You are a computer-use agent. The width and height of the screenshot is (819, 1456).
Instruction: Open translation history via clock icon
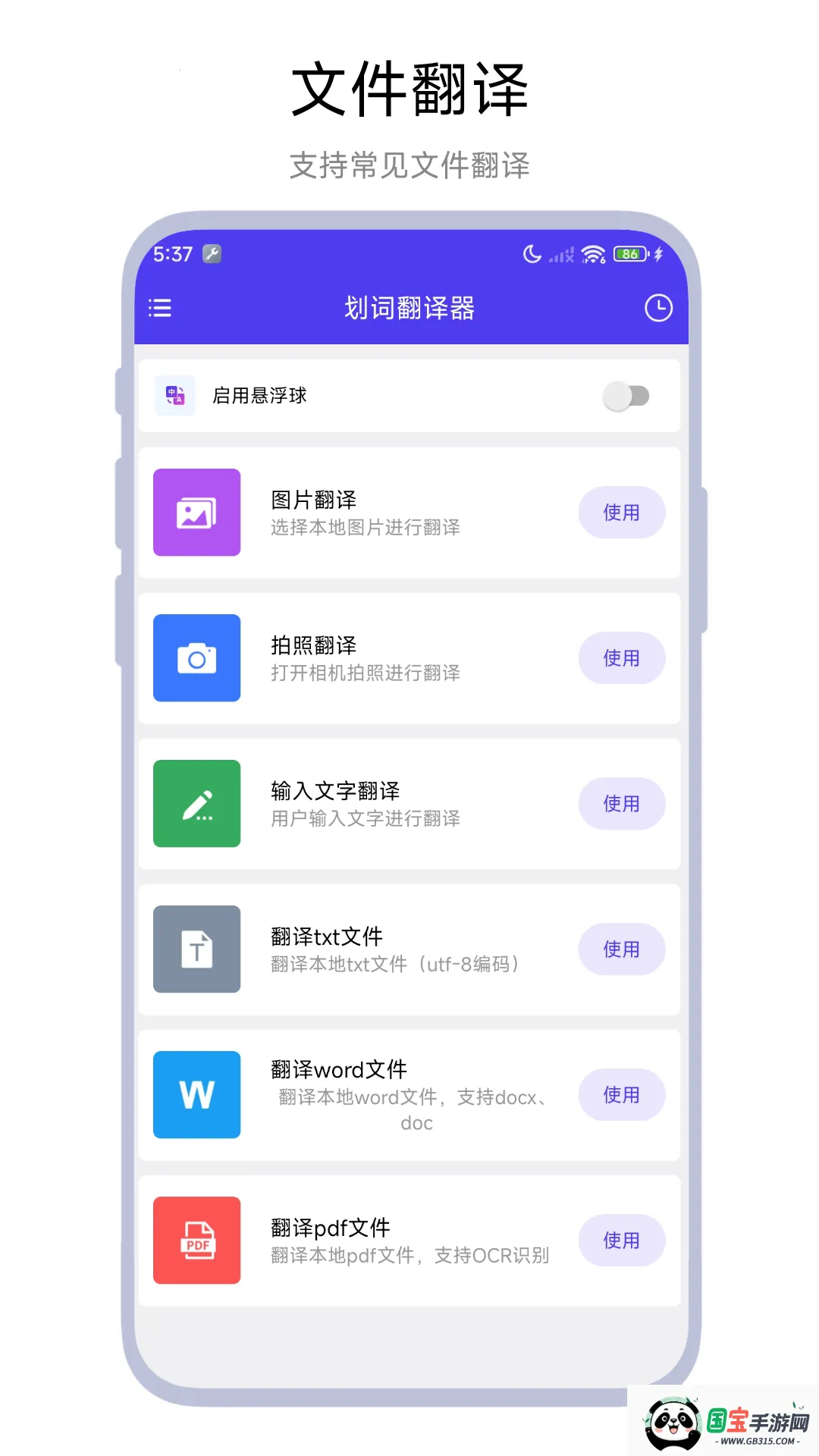(658, 309)
